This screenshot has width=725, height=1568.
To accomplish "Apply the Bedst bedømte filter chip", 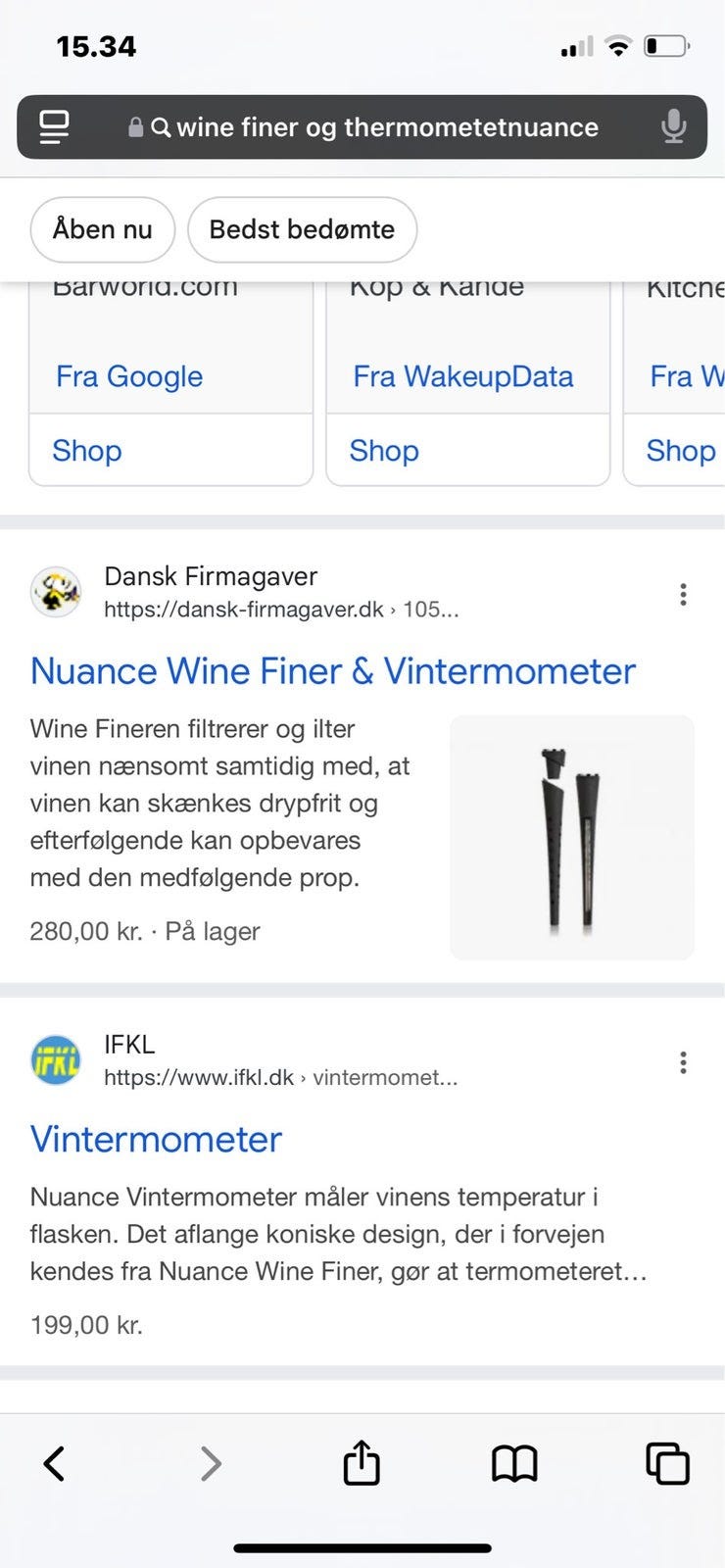I will click(x=302, y=229).
